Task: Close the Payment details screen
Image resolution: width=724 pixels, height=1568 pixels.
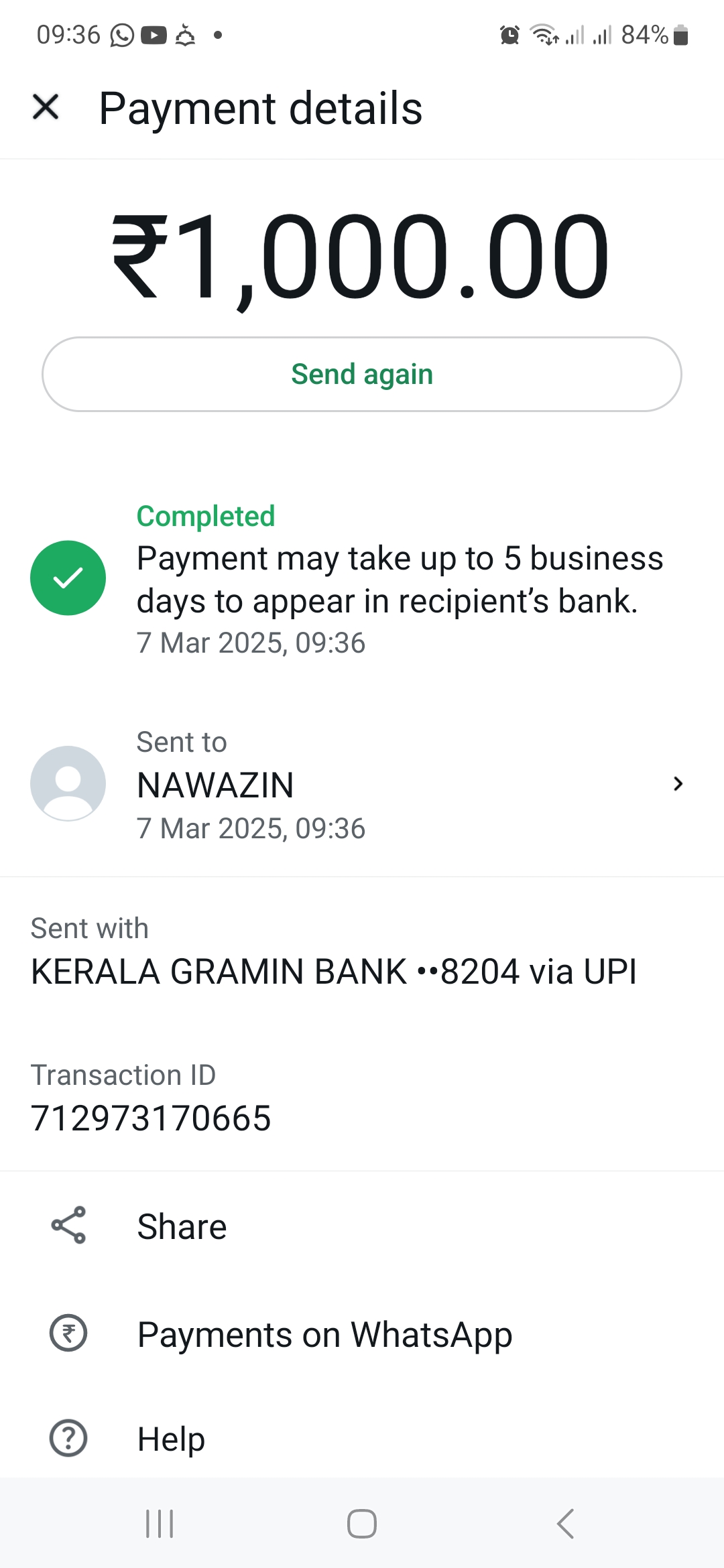Action: click(x=46, y=107)
